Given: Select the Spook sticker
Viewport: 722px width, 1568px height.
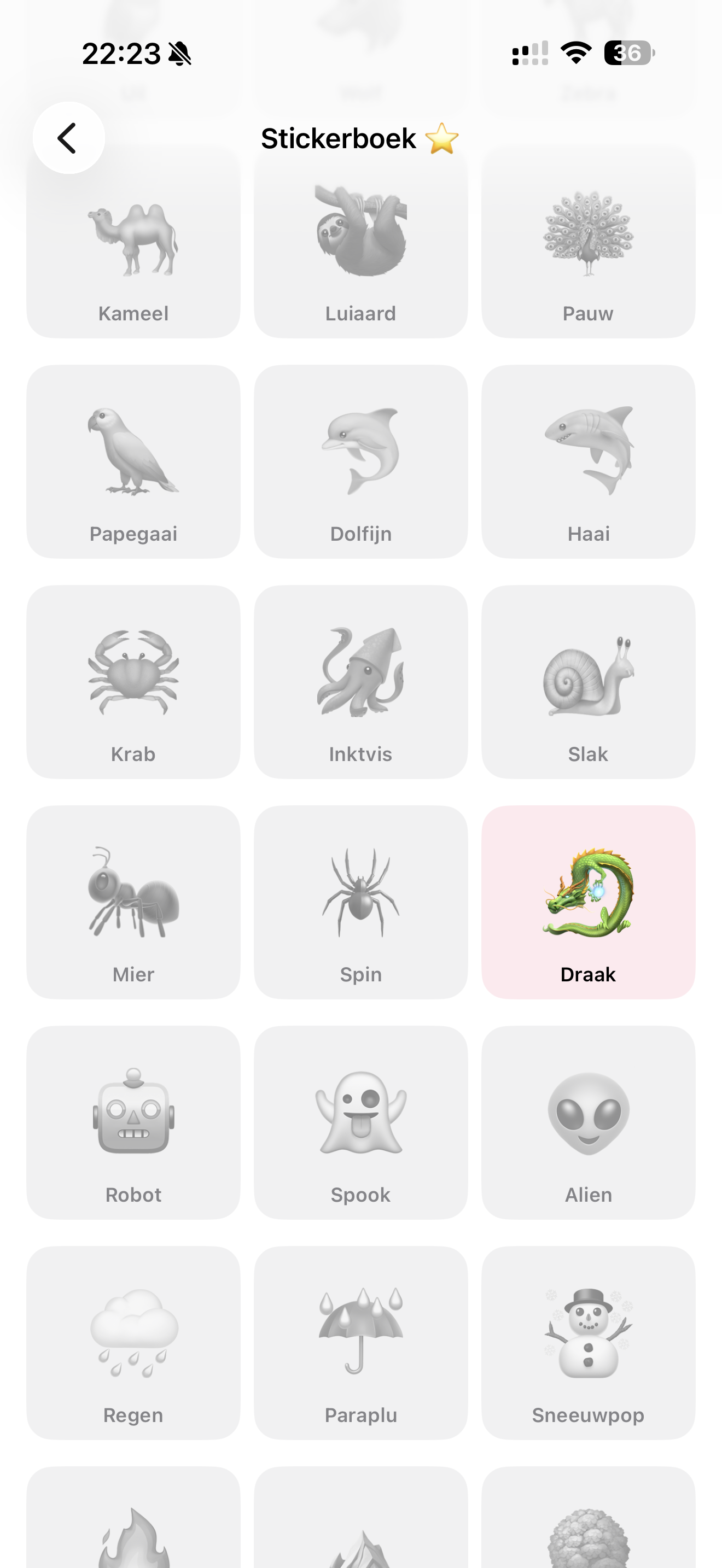Looking at the screenshot, I should 360,1122.
